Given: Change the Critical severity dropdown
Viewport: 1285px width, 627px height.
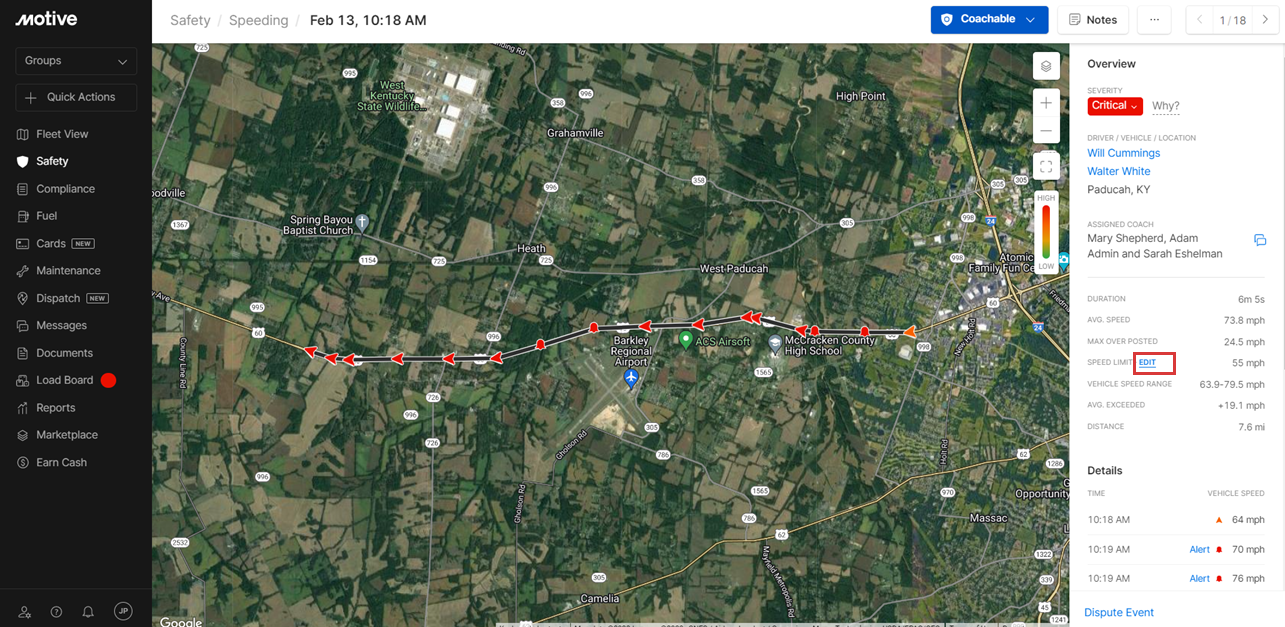Looking at the screenshot, I should tap(1114, 106).
